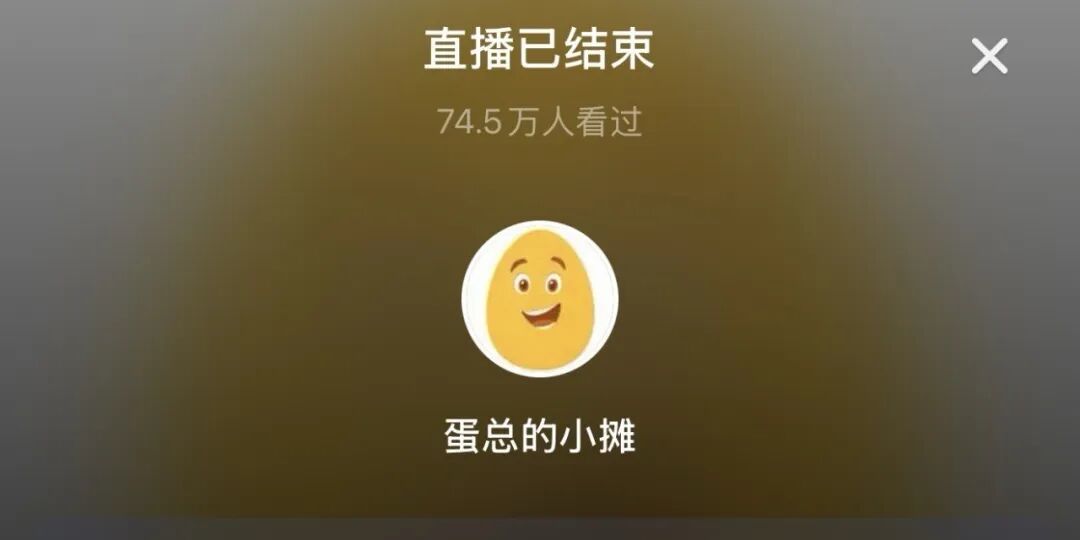Open 蛋总的小摊 egg avatar profile
The width and height of the screenshot is (1080, 540).
click(540, 297)
